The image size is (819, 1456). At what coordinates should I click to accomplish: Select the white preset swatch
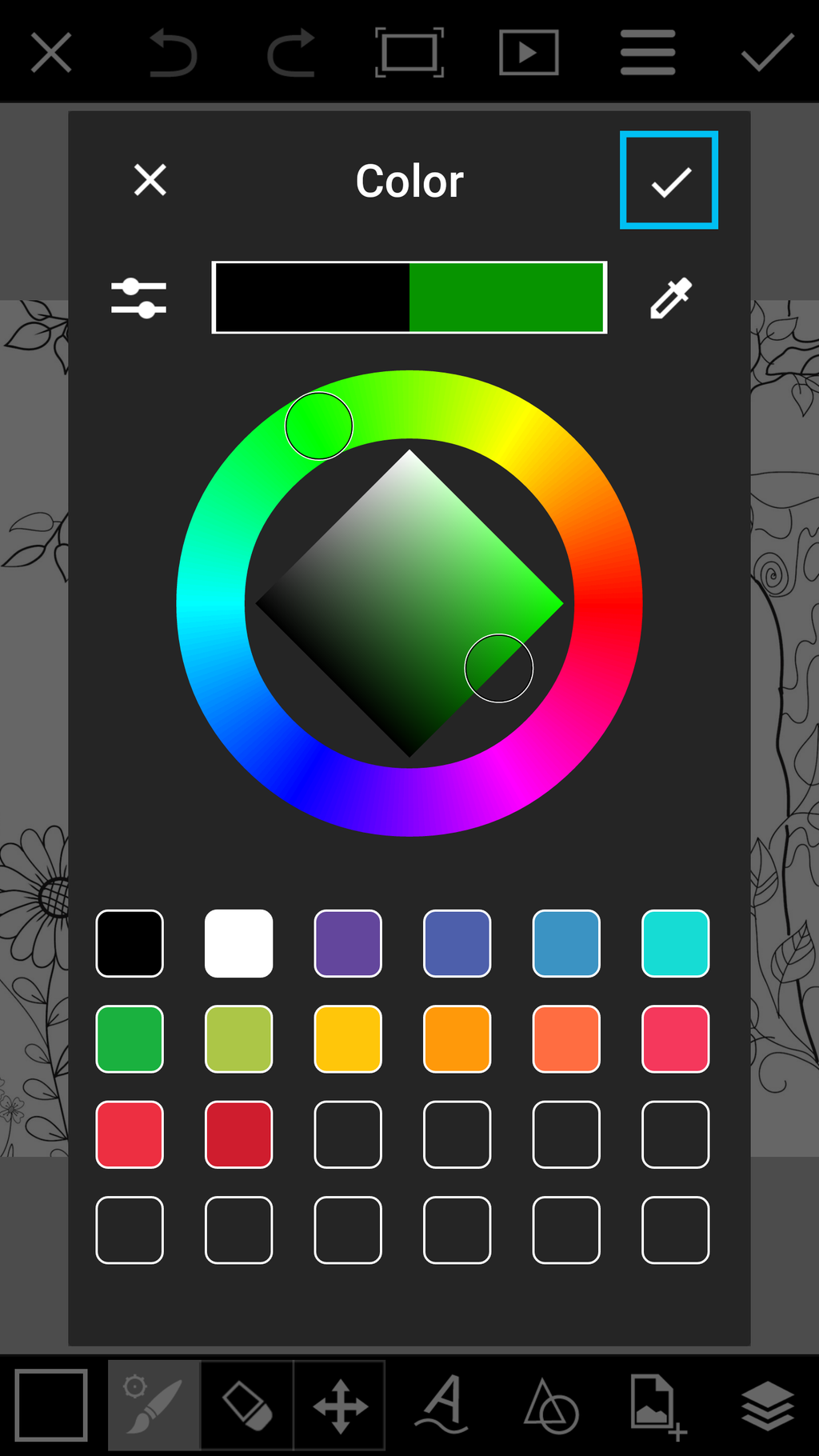238,943
